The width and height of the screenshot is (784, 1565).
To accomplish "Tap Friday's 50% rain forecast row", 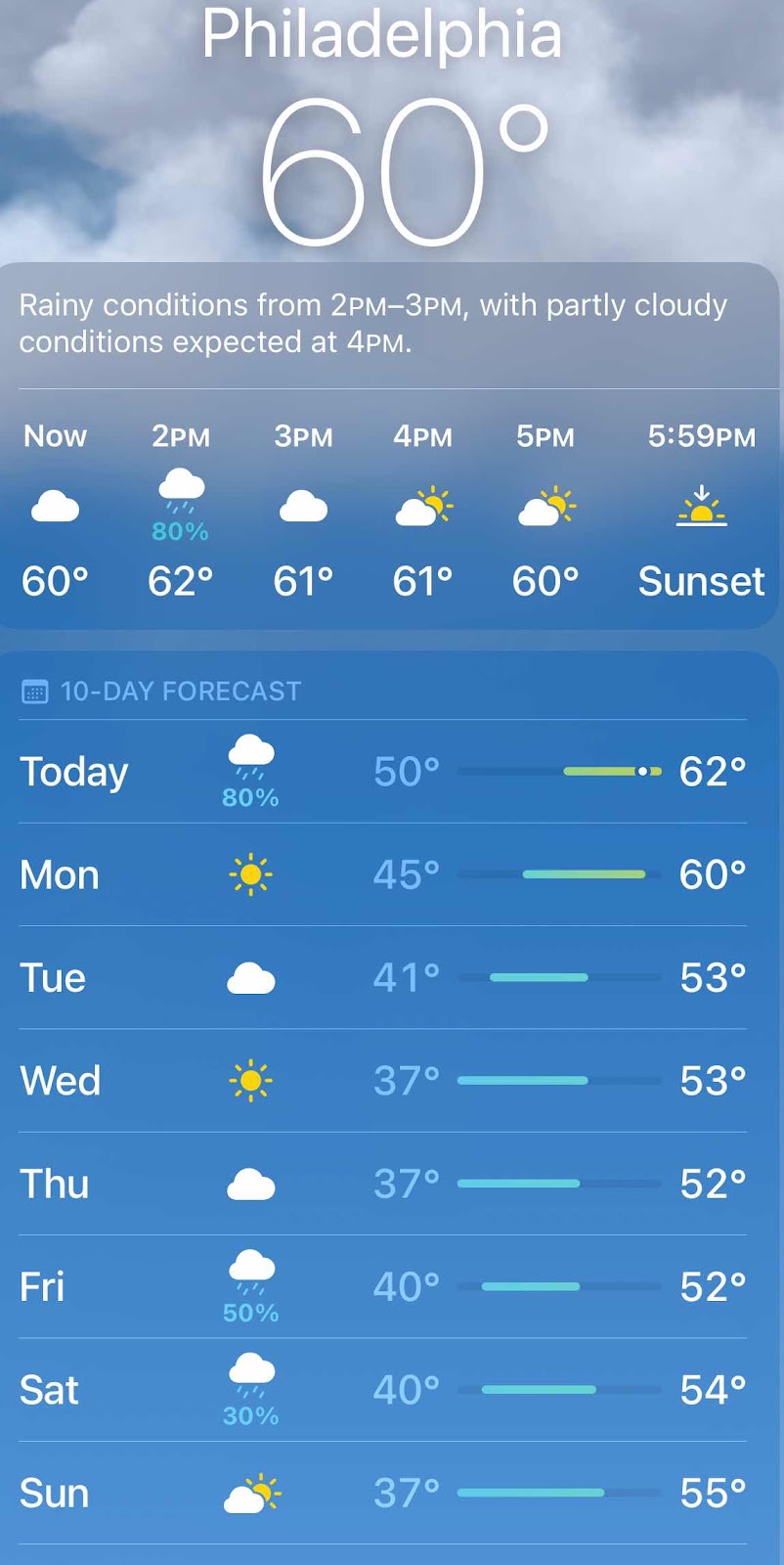I will pos(381,1286).
